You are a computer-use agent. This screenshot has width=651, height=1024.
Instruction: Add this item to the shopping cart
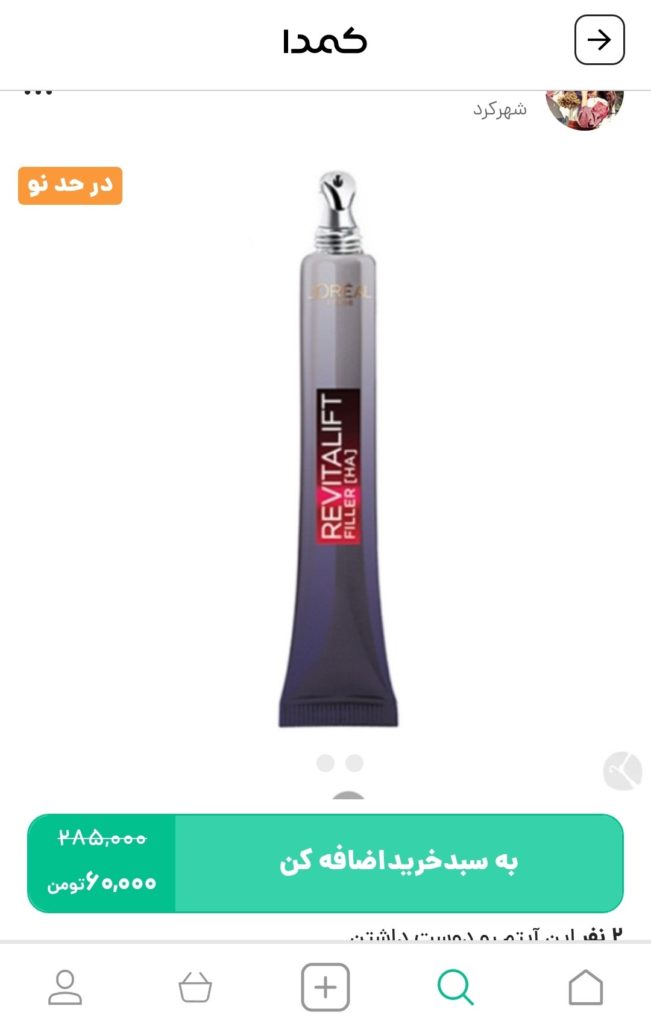[398, 863]
